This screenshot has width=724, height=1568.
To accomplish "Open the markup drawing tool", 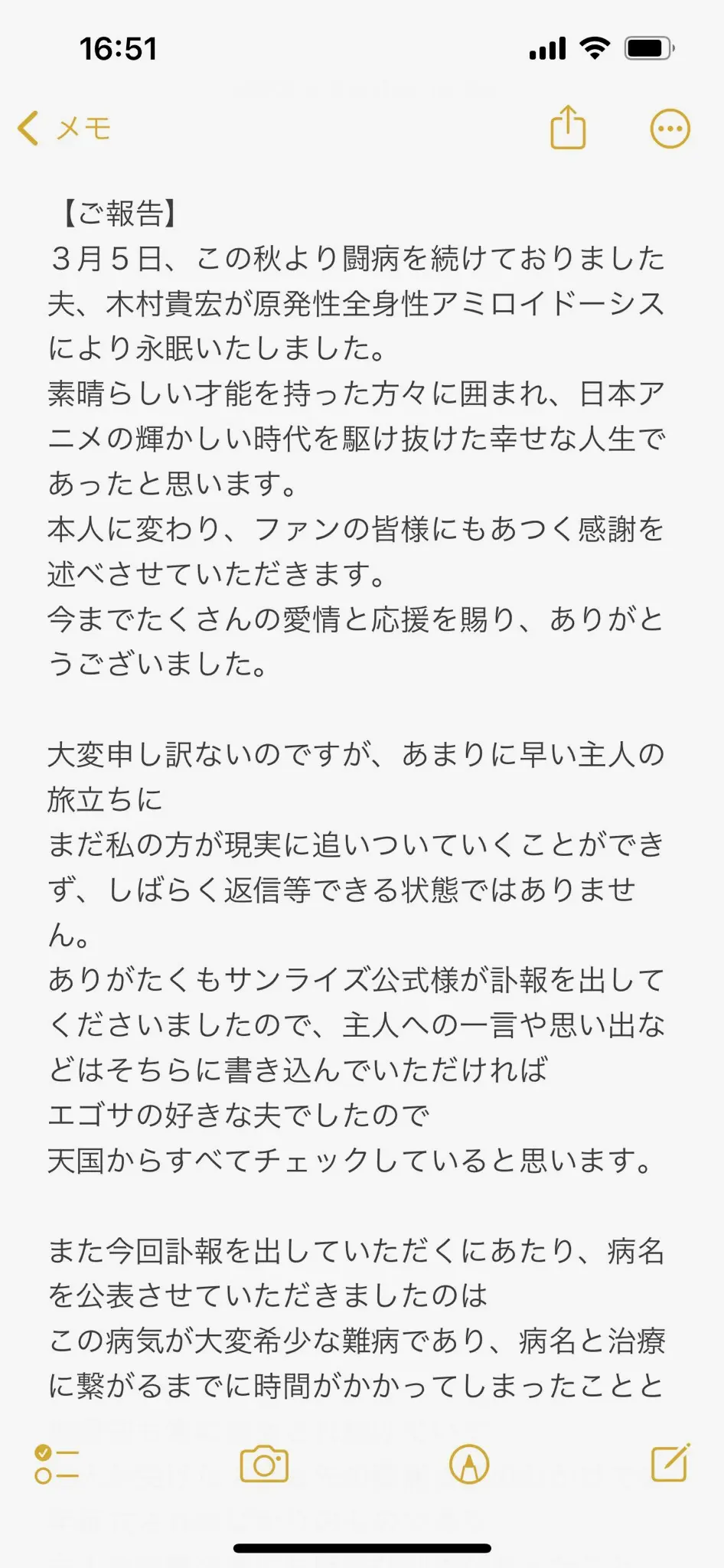I will (469, 1464).
